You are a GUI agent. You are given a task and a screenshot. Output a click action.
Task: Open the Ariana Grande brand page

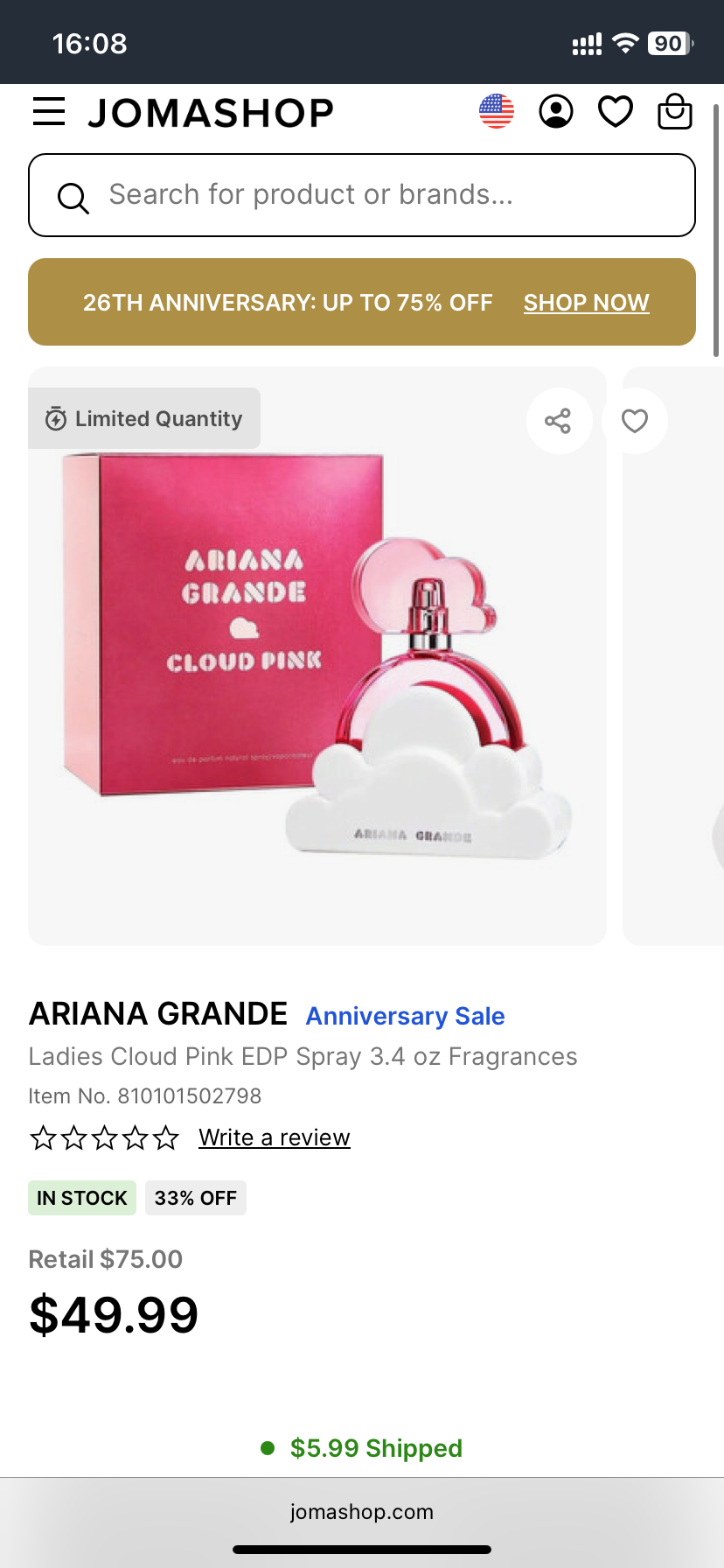coord(158,1014)
